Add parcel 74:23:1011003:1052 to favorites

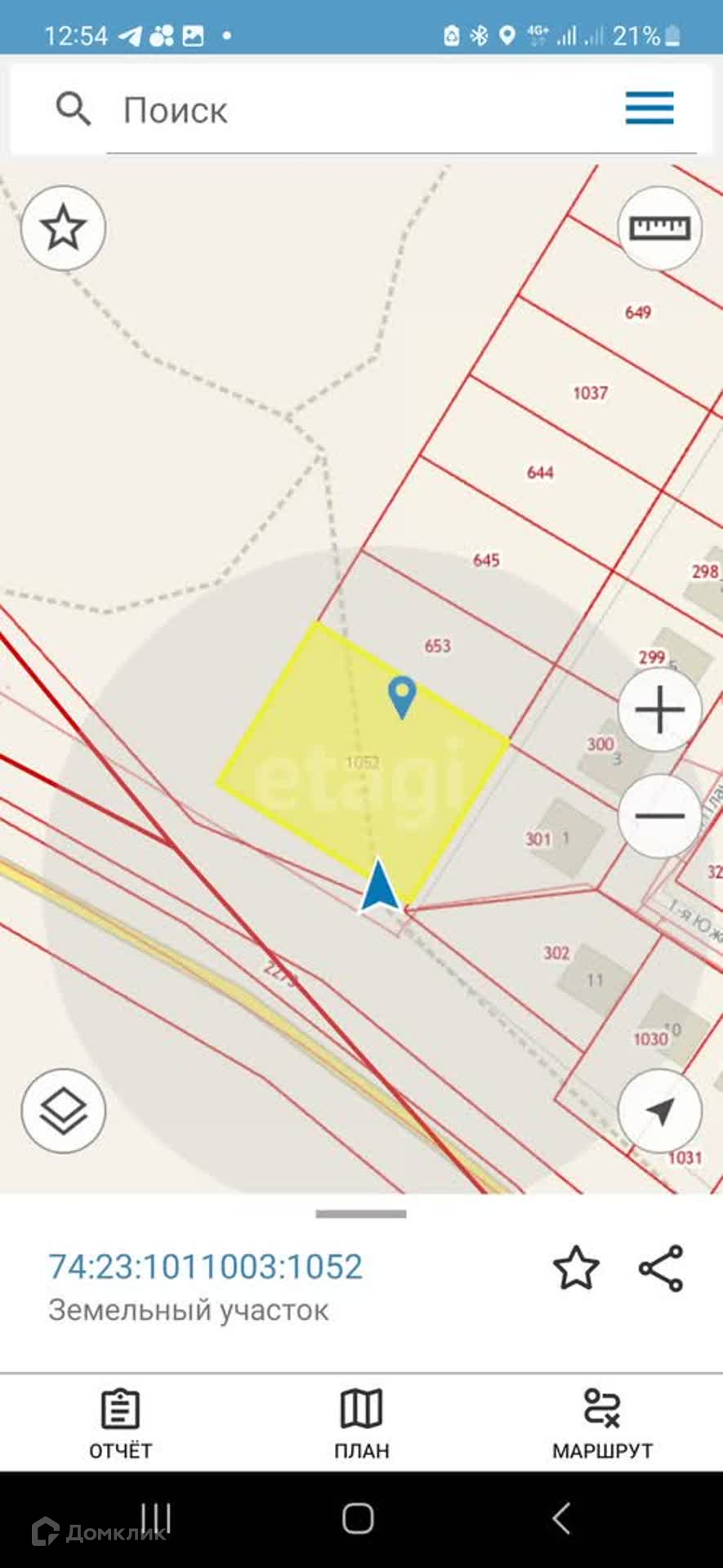[x=576, y=1267]
